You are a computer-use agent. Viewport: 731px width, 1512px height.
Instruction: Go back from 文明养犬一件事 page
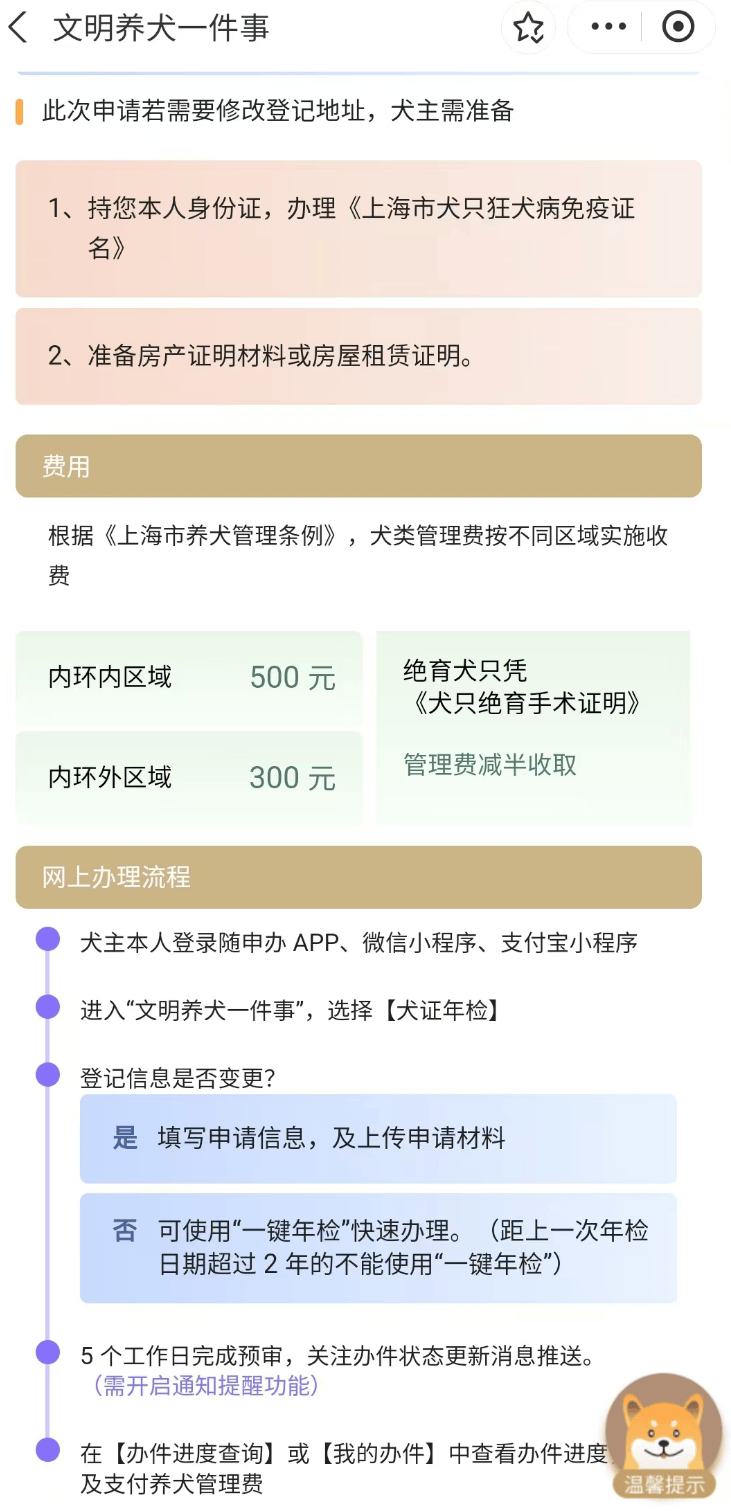pos(19,28)
